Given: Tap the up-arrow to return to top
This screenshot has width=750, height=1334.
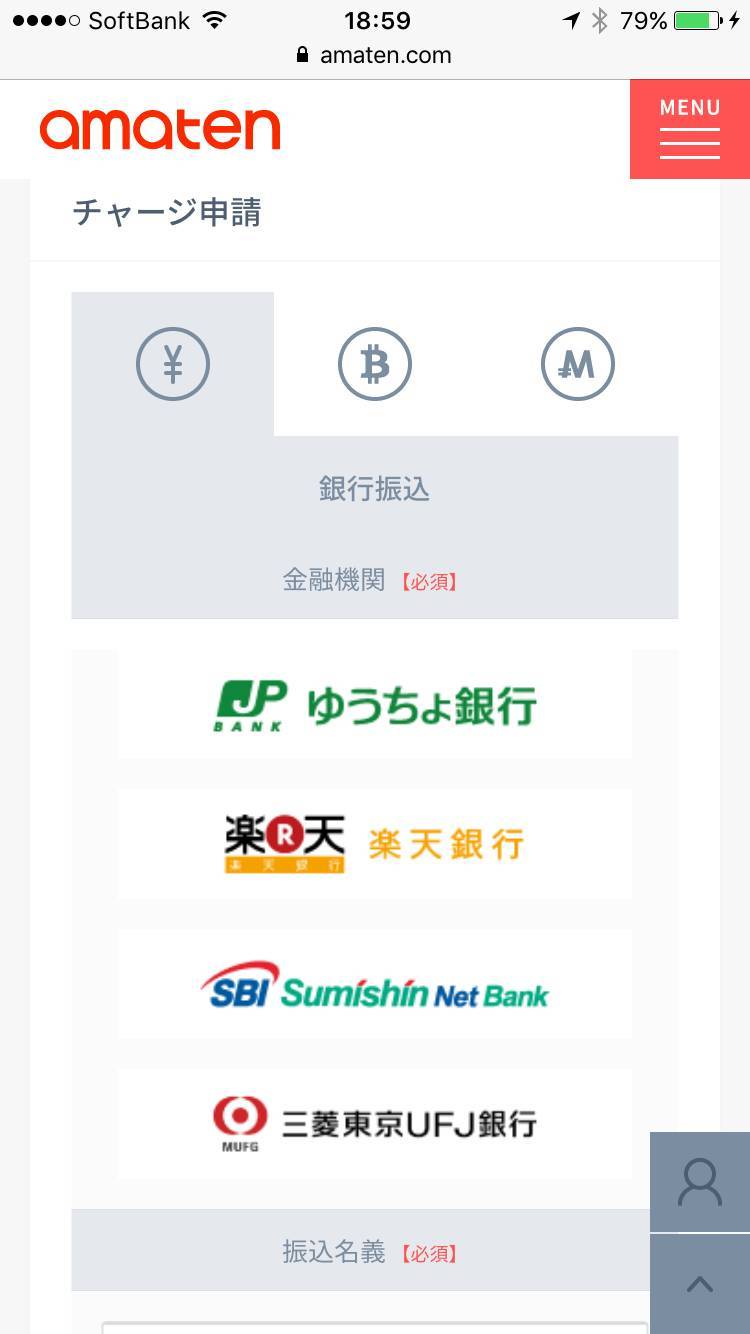Looking at the screenshot, I should pyautogui.click(x=699, y=1284).
